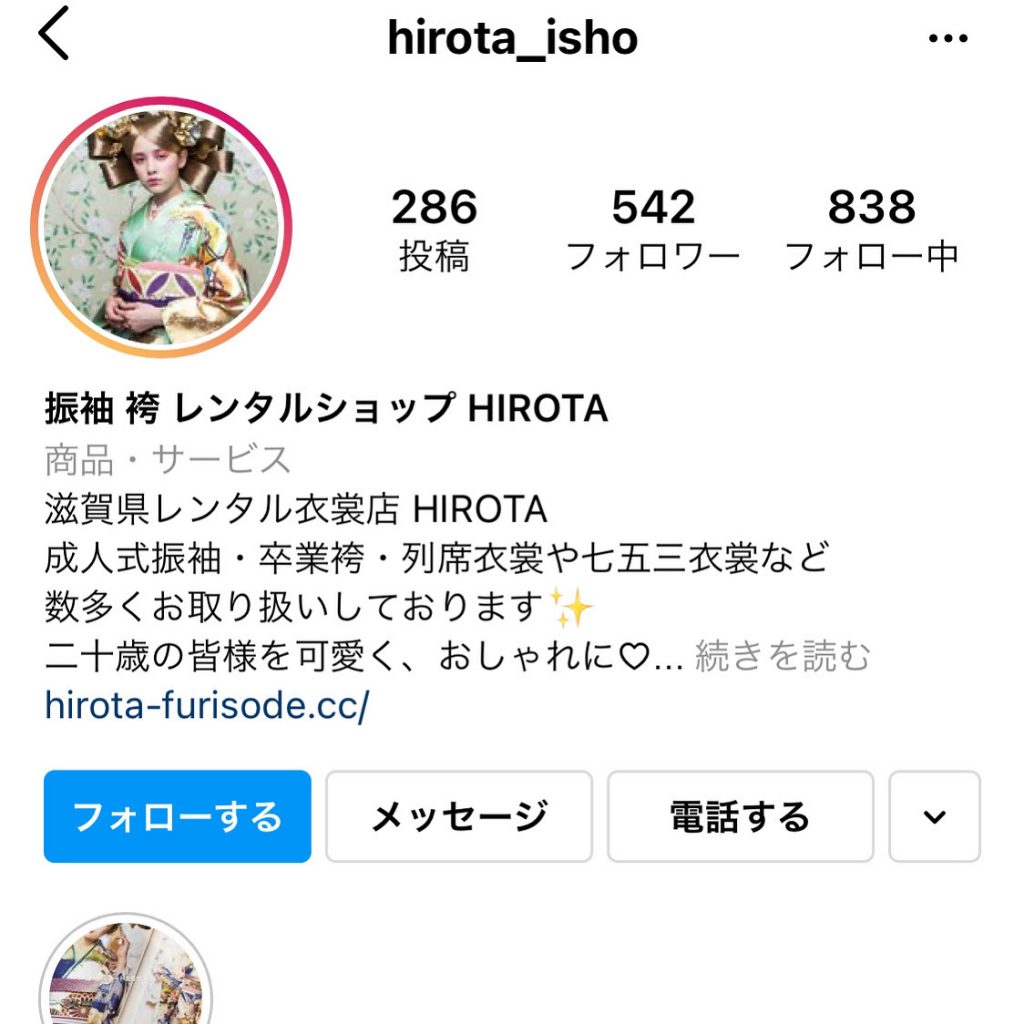
Task: Open the 542 フォロワー list
Action: 652,230
